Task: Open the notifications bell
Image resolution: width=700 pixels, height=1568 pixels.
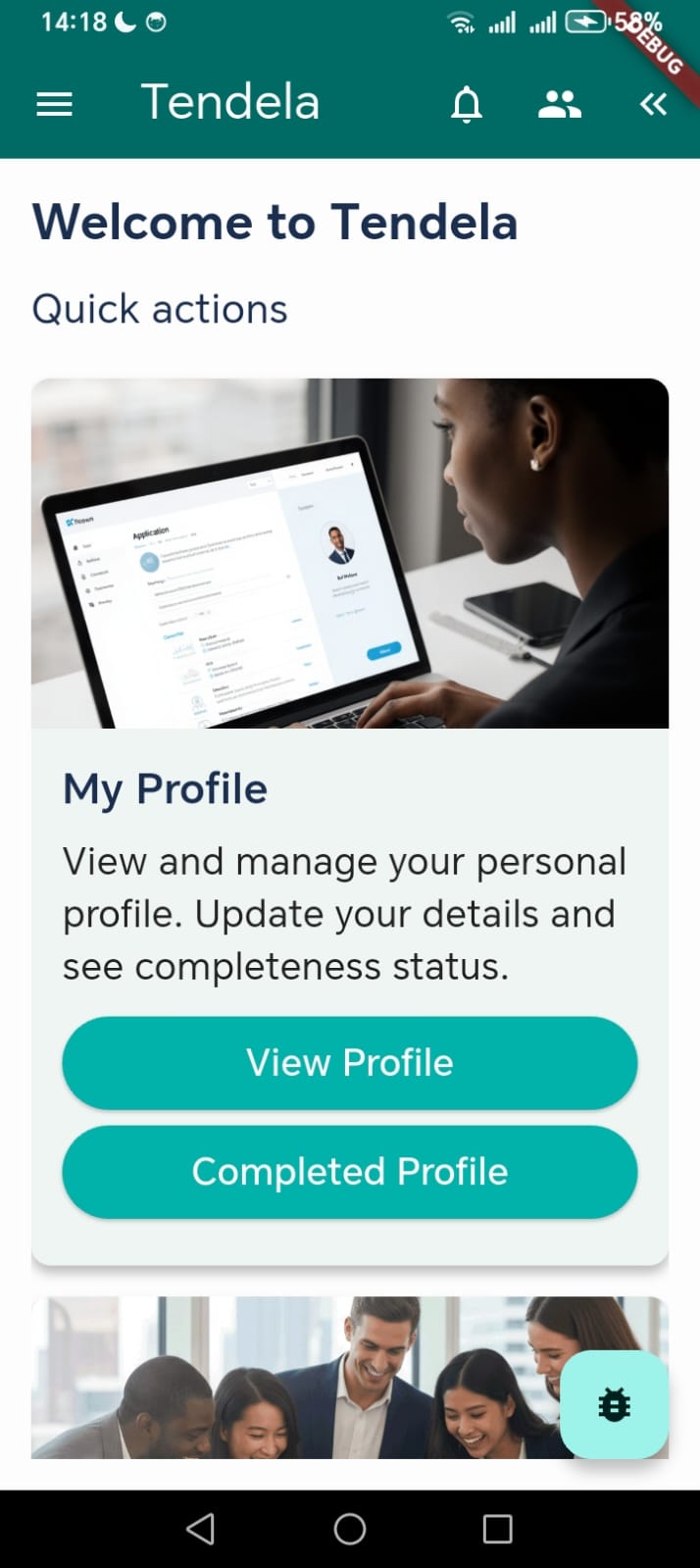Action: [467, 104]
